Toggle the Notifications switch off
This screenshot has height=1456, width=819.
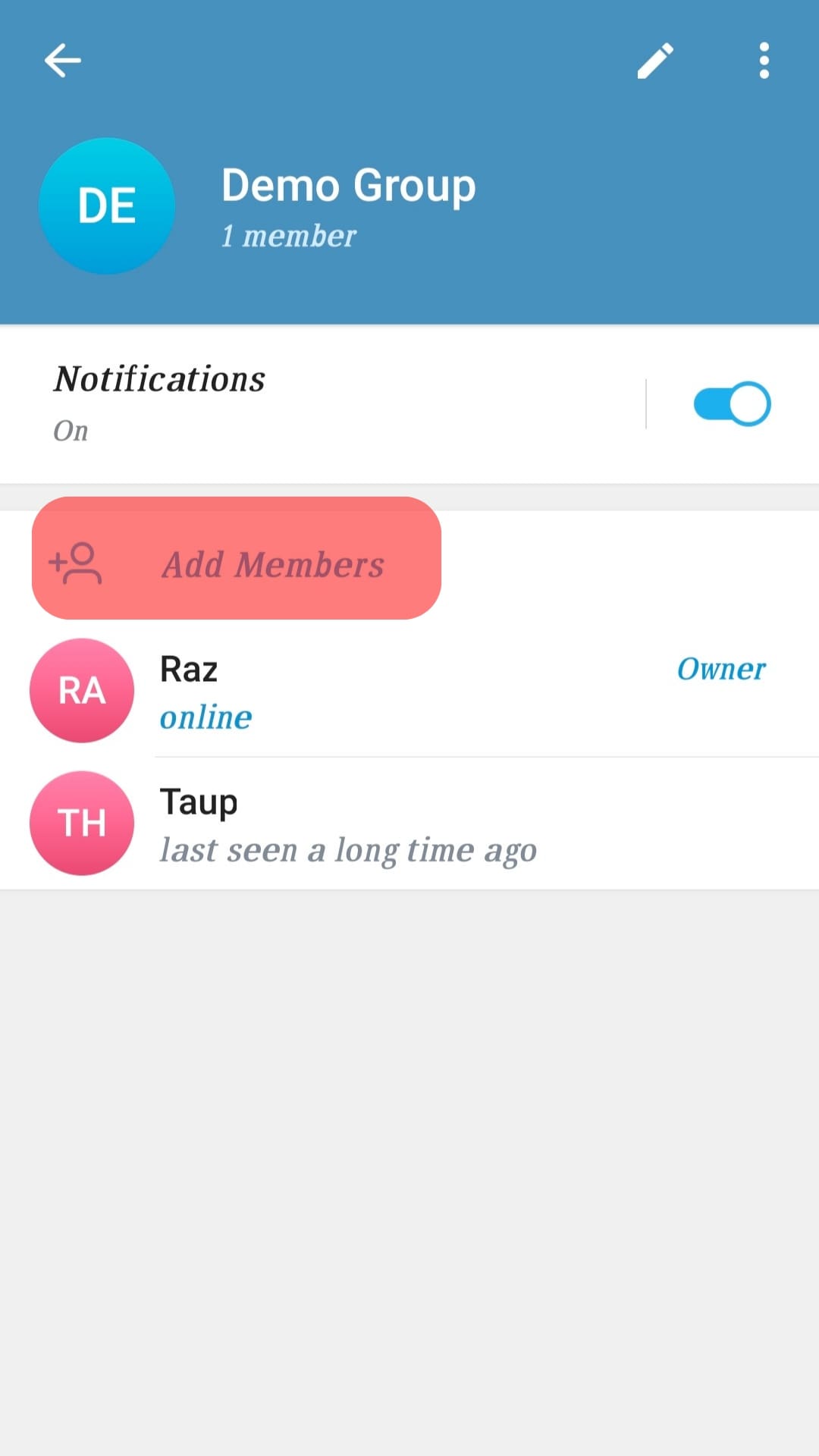[x=732, y=404]
